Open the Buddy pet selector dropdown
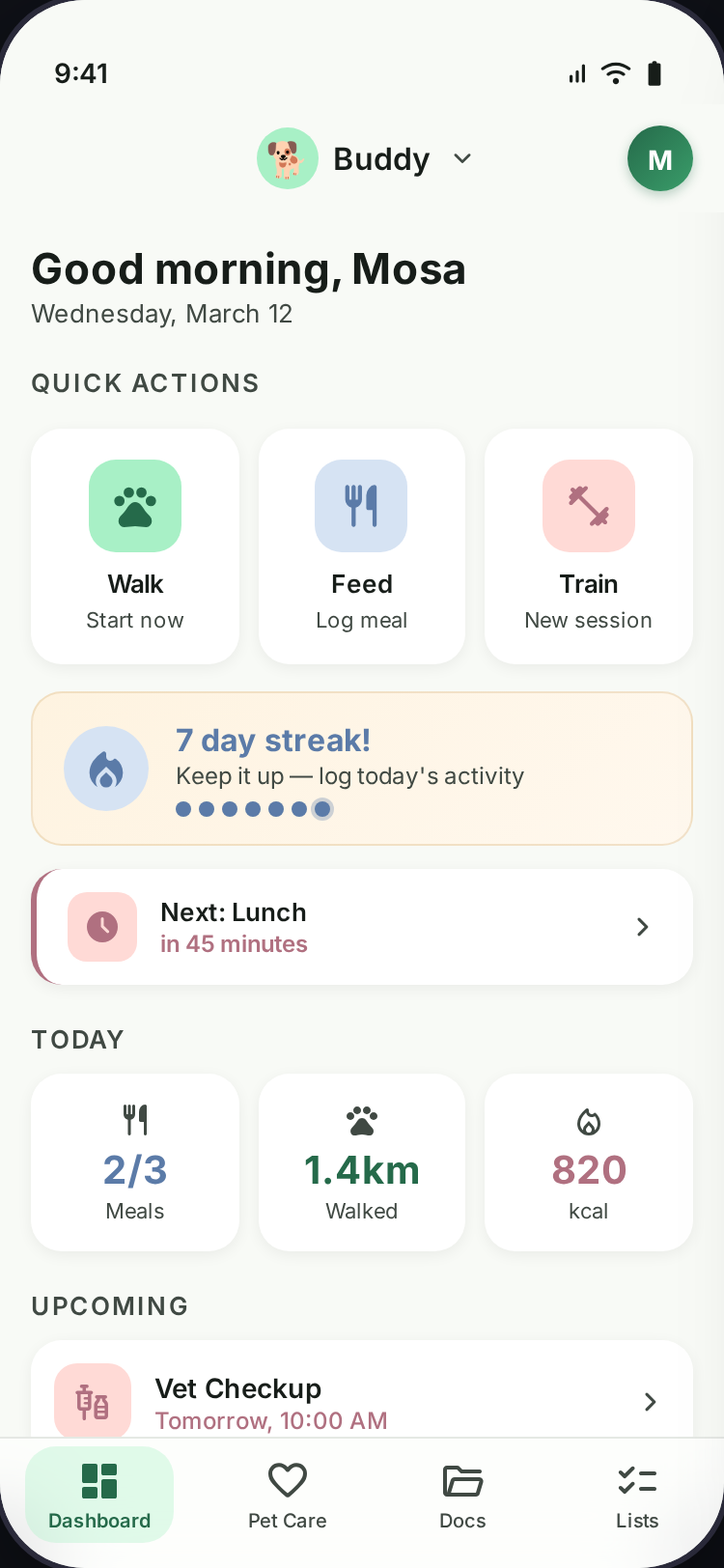Screen dimensions: 724x1568 coord(365,159)
